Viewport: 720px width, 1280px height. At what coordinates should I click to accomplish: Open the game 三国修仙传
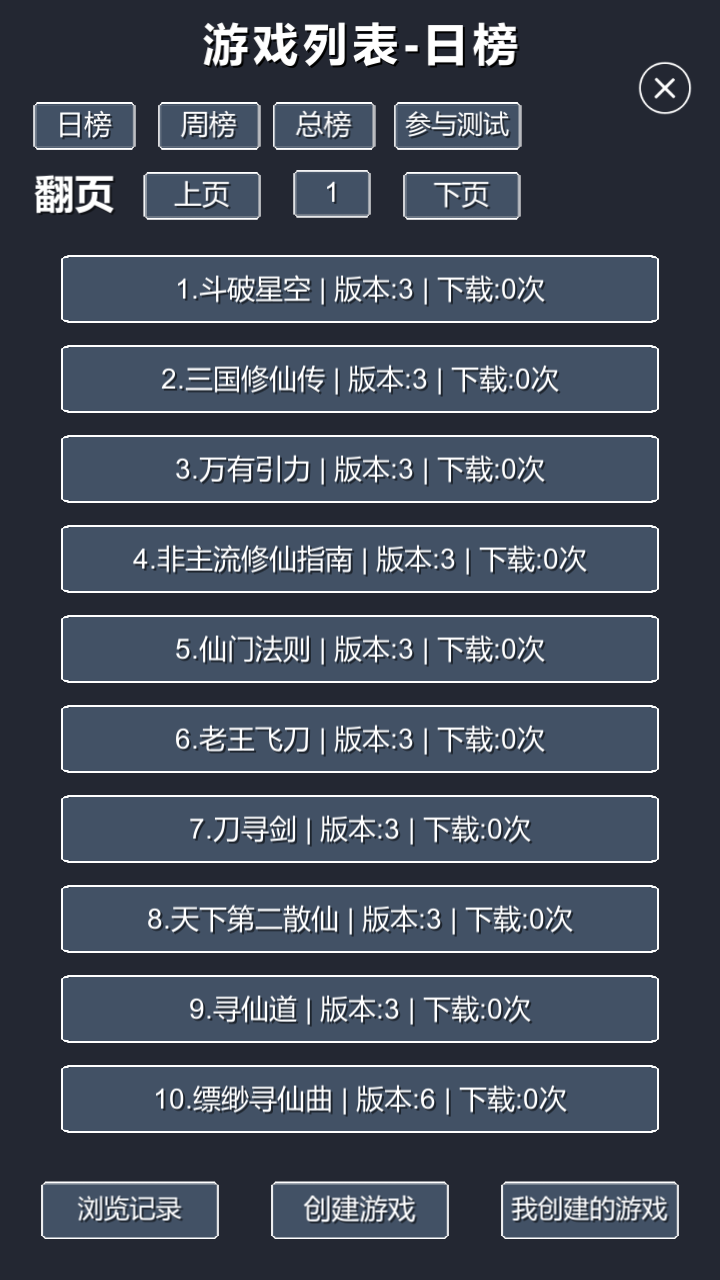360,379
